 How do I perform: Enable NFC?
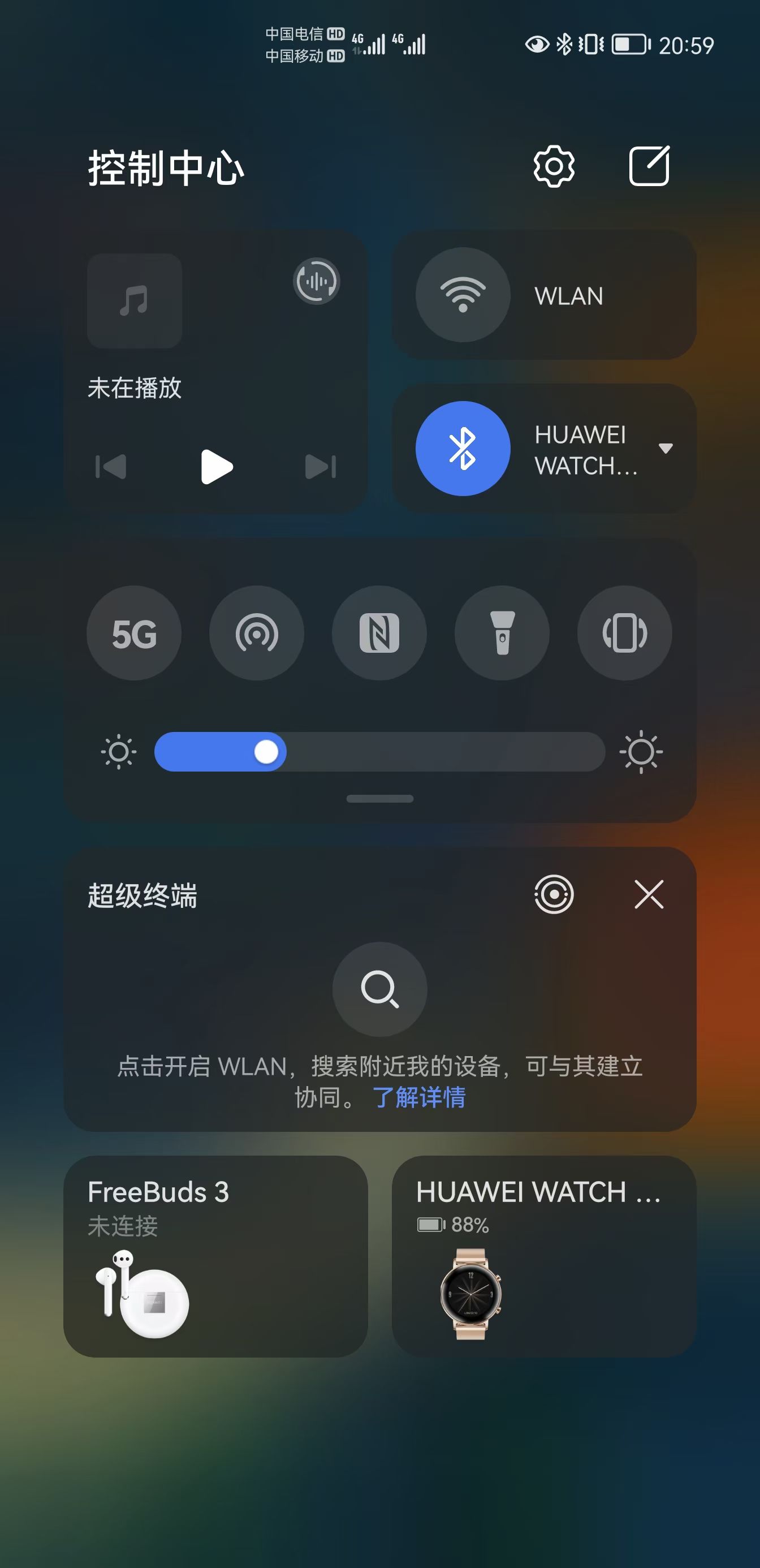(379, 633)
